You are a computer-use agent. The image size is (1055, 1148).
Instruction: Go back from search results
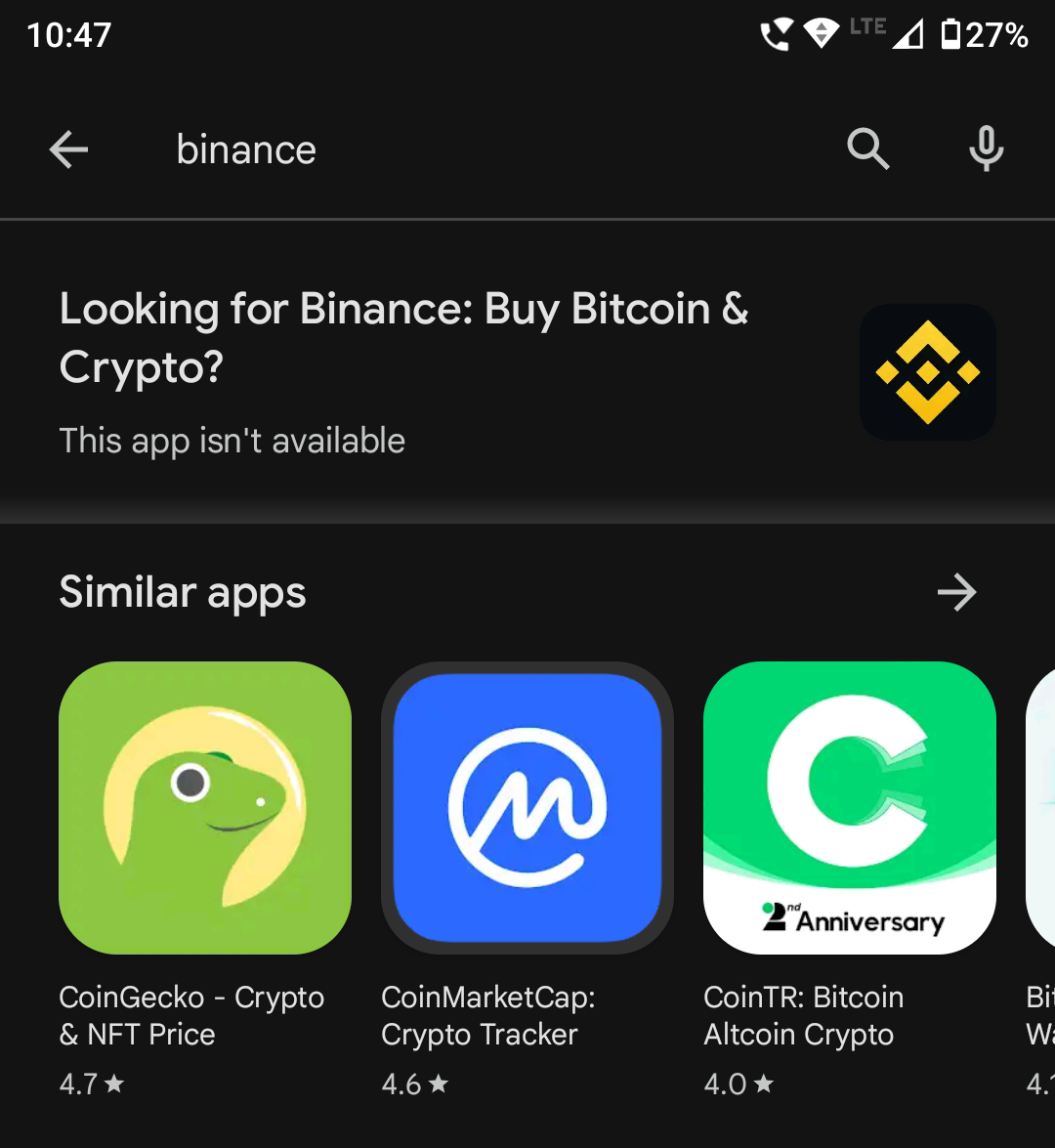68,149
